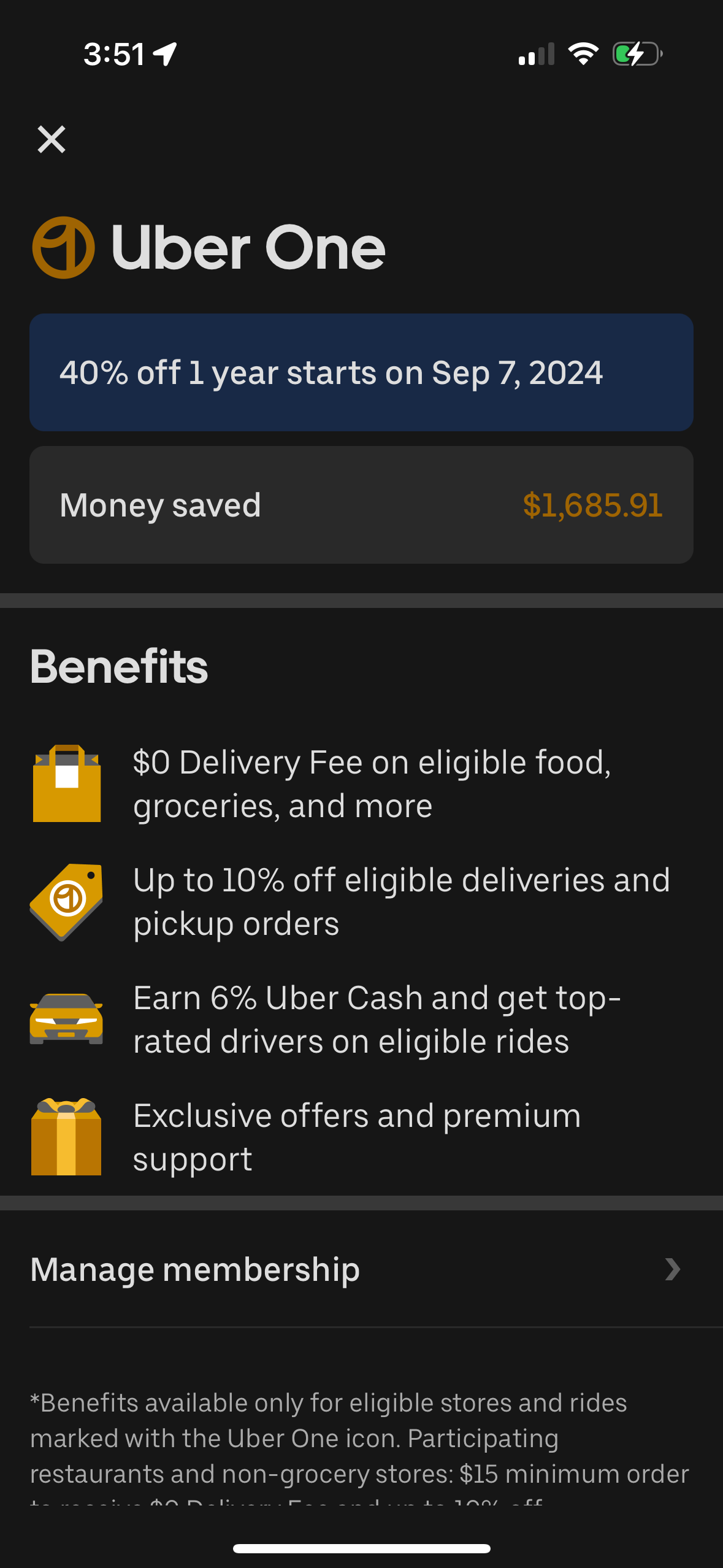Click the location arrow beside the clock
723x1568 pixels.
[163, 54]
